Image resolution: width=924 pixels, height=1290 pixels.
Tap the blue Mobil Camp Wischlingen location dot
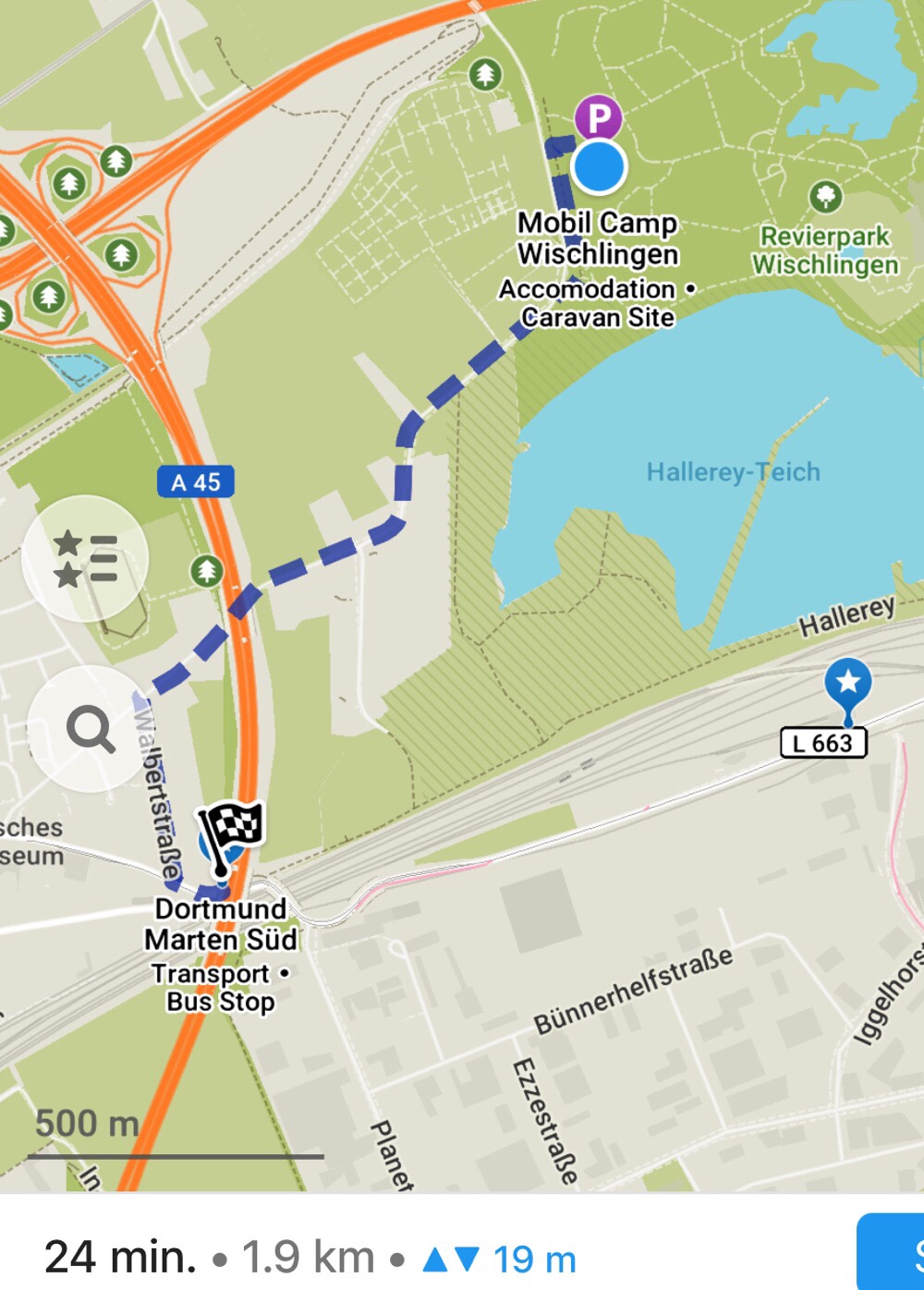[x=599, y=167]
